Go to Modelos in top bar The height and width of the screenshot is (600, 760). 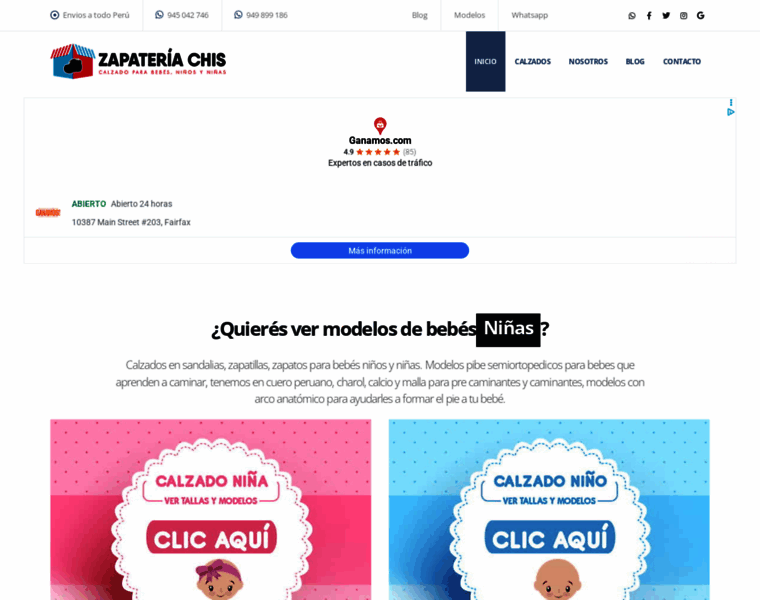(469, 15)
